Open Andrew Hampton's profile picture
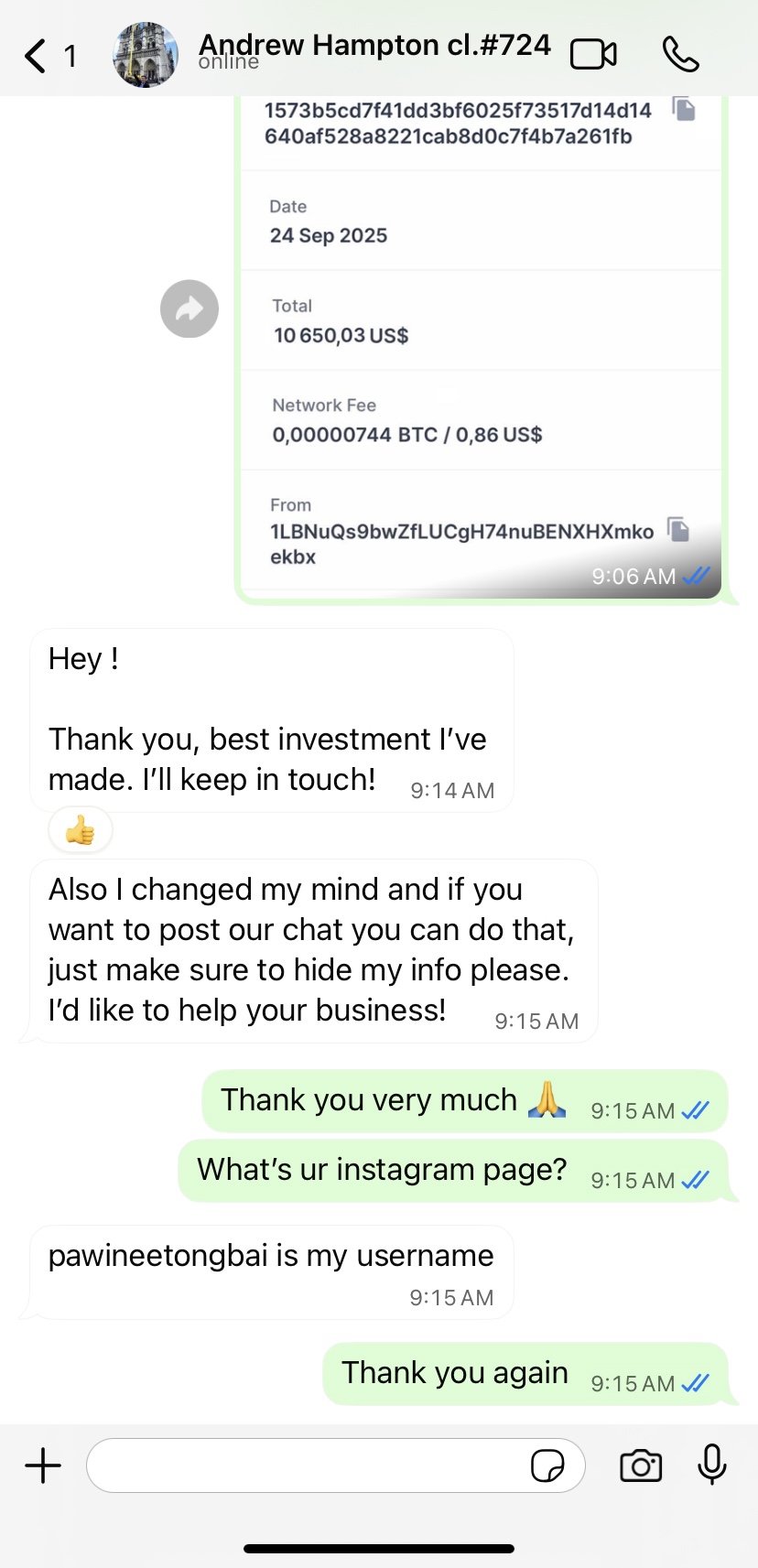Image resolution: width=758 pixels, height=1568 pixels. (146, 56)
